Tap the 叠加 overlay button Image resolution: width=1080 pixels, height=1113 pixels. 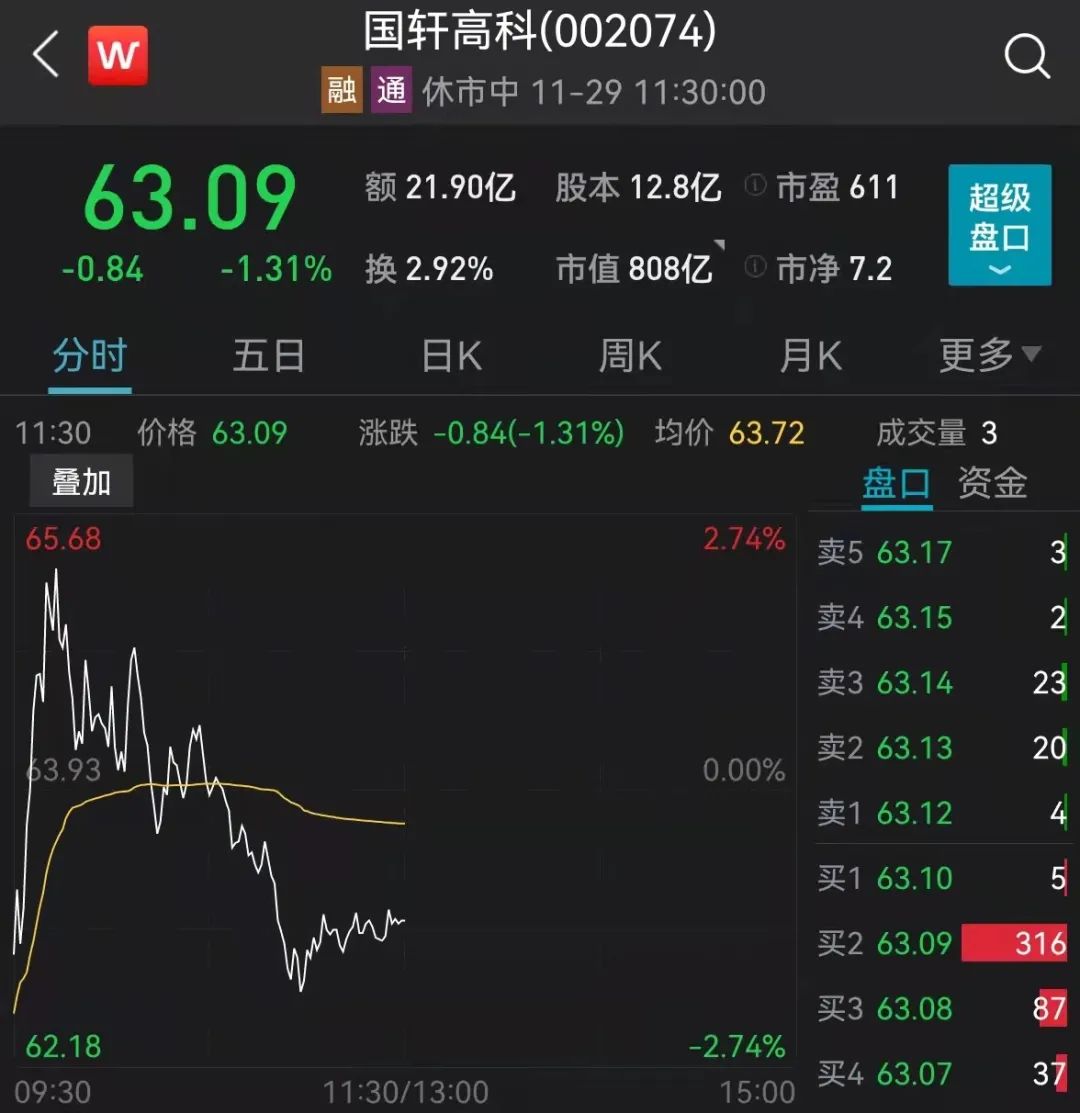[x=81, y=483]
